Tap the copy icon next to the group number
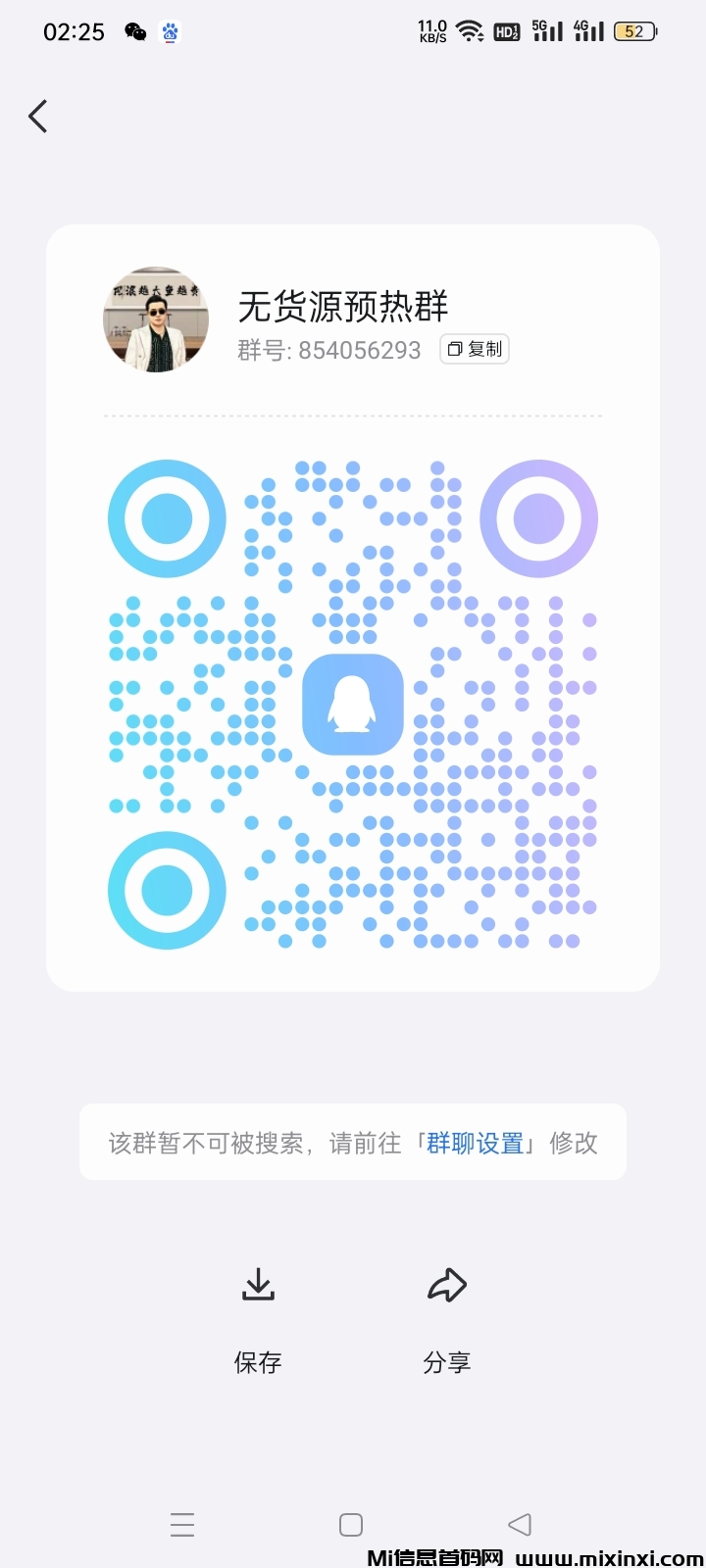Image resolution: width=706 pixels, height=1568 pixels. click(x=453, y=349)
